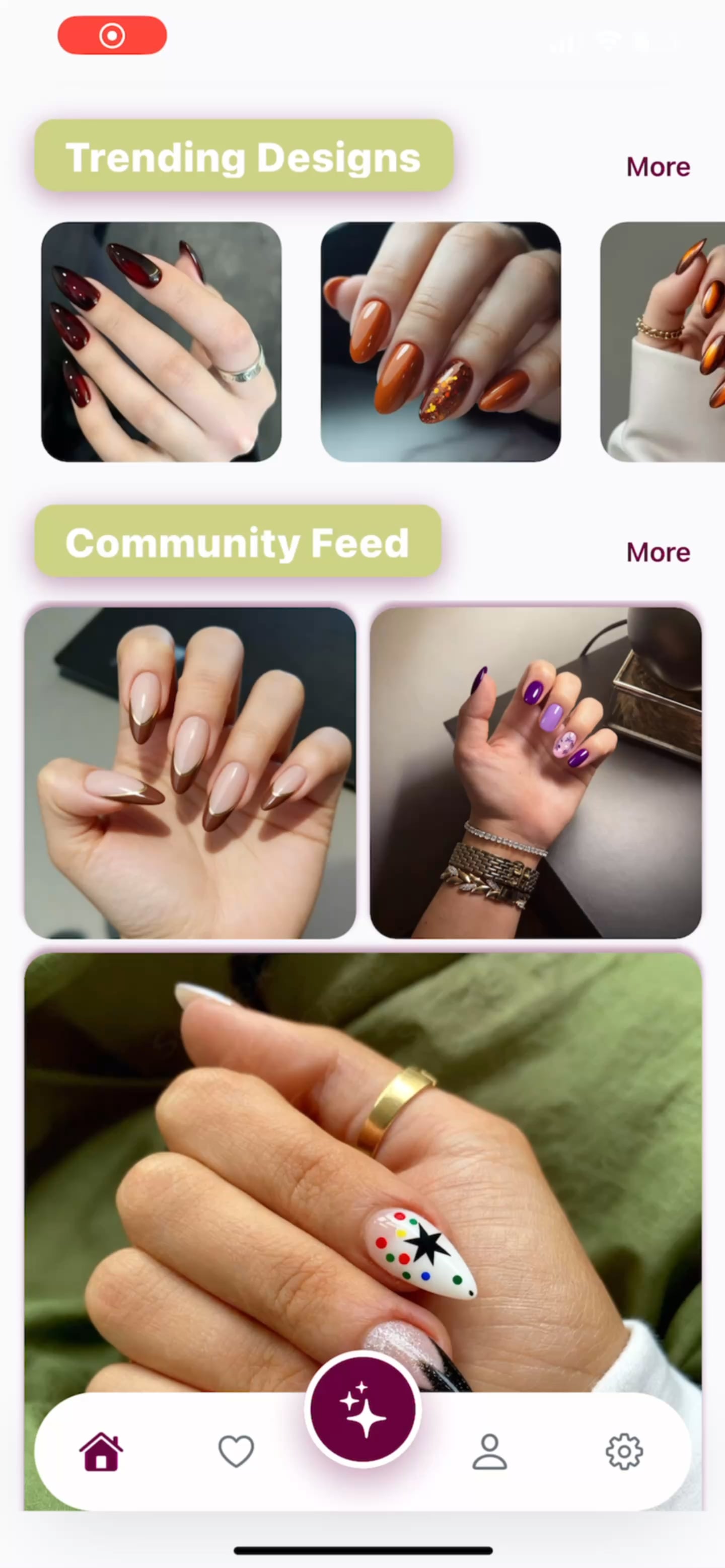Open the favorites heart tab
Image resolution: width=725 pixels, height=1568 pixels.
[236, 1452]
